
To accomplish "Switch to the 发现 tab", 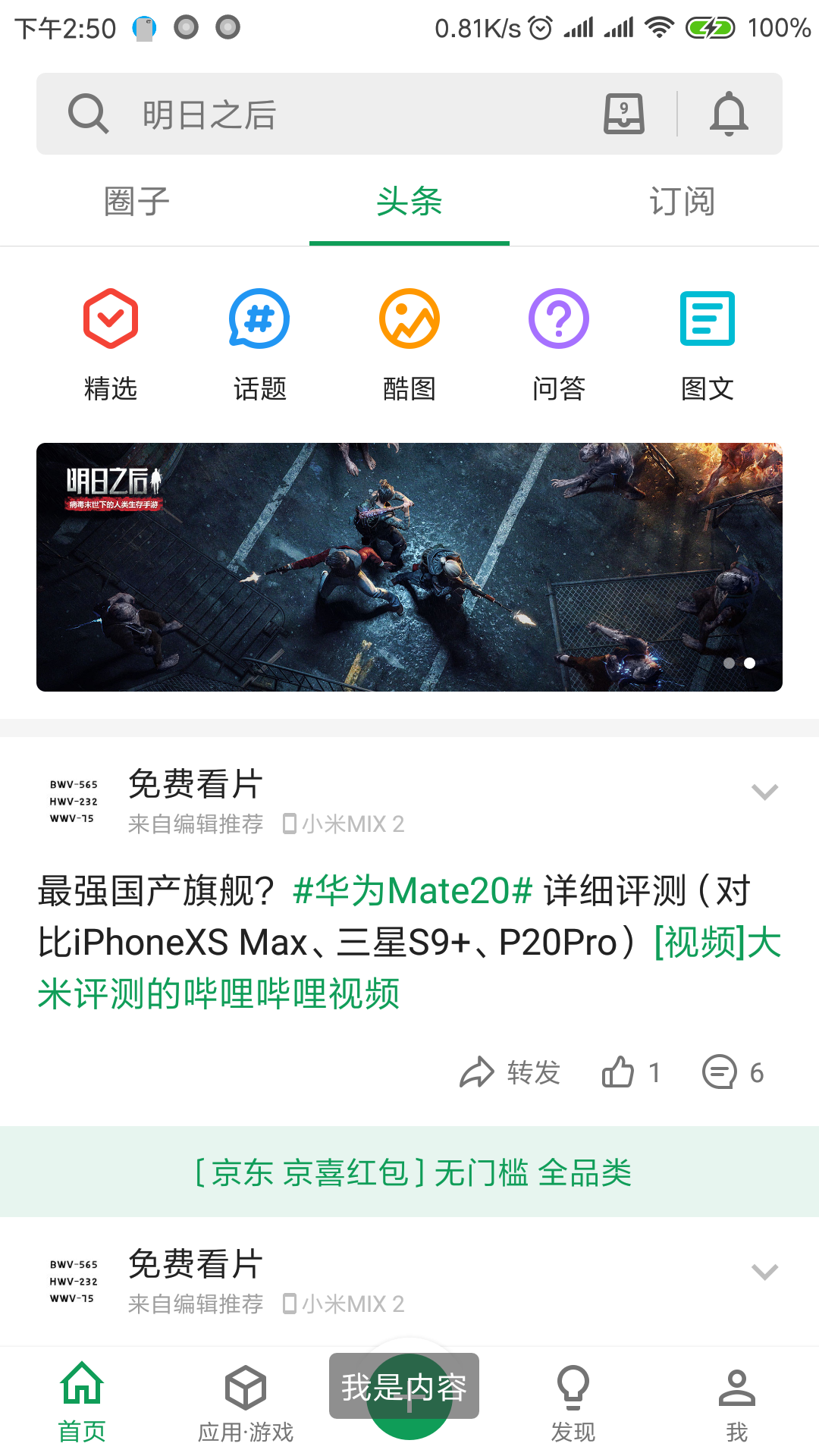I will tap(573, 1403).
